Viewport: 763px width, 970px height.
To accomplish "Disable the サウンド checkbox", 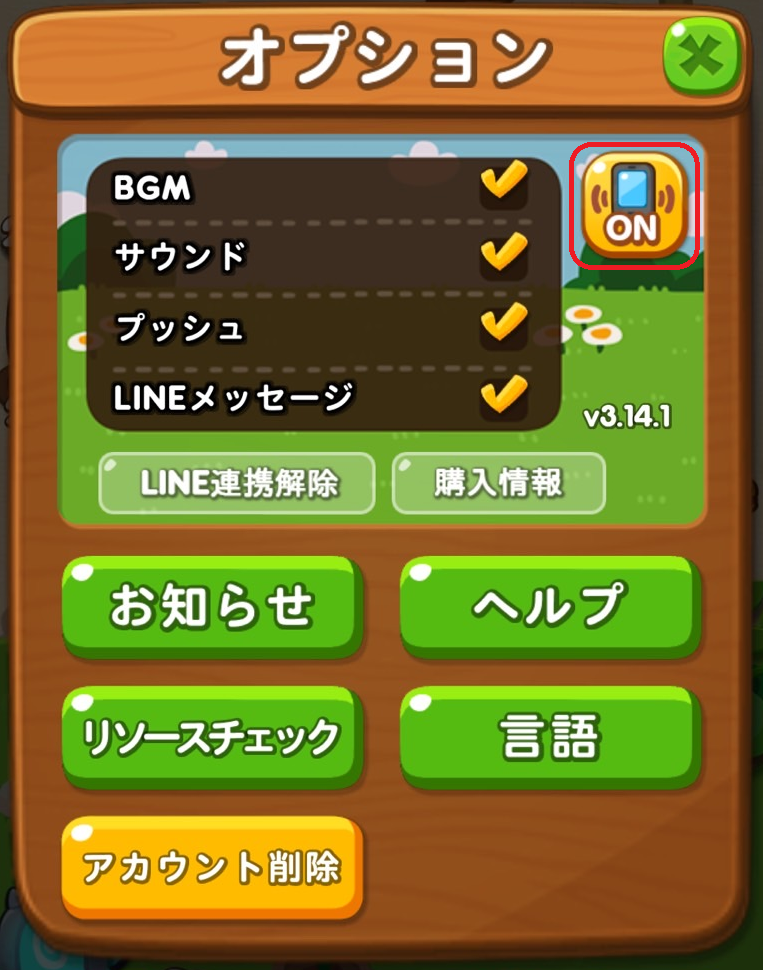I will [x=504, y=256].
